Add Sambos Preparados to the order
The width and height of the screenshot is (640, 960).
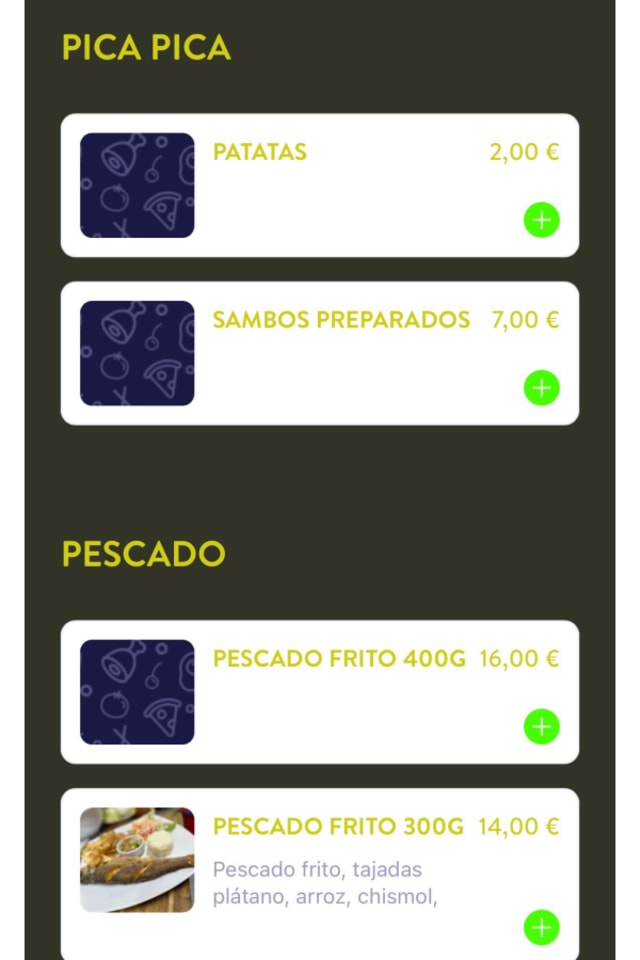coord(541,388)
